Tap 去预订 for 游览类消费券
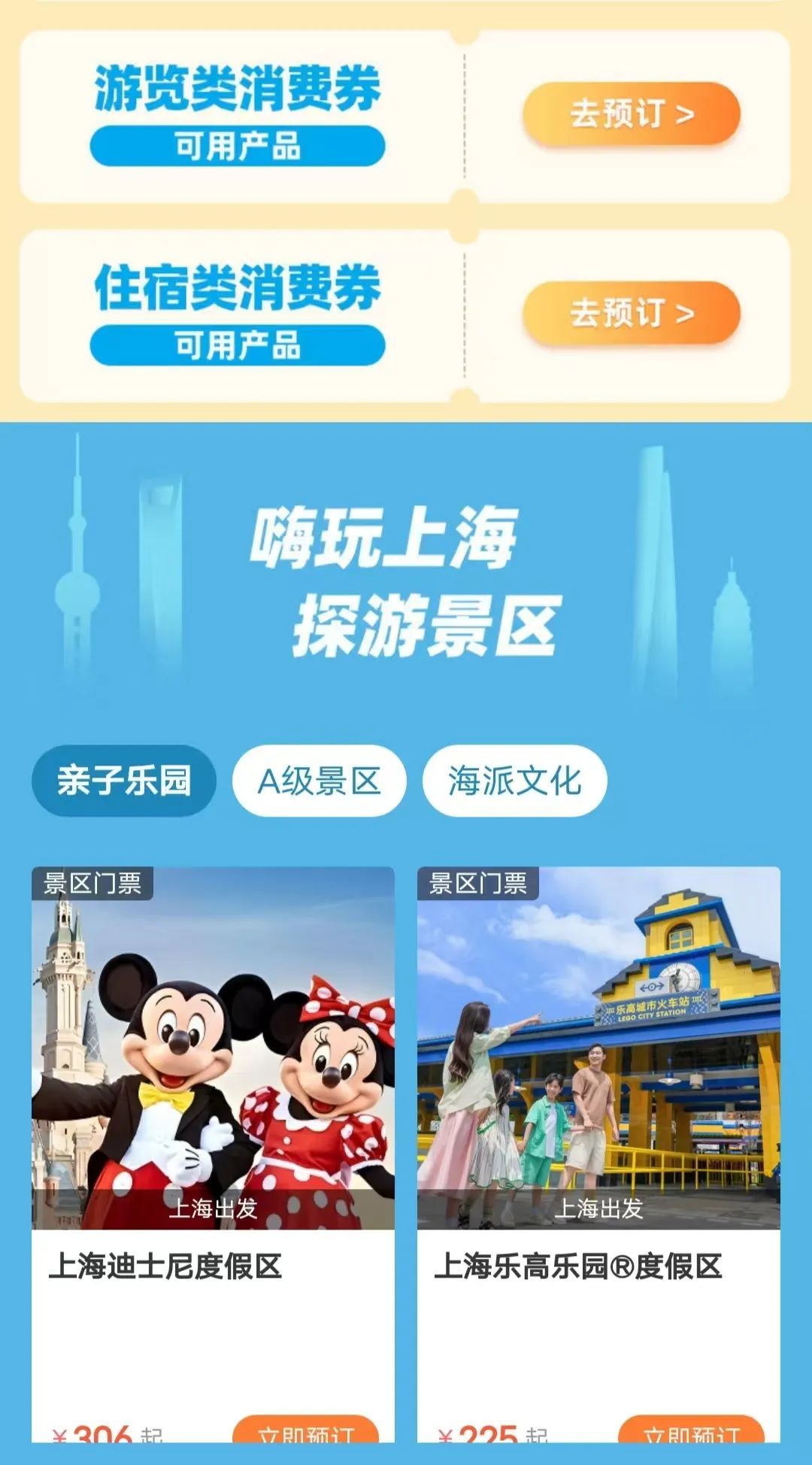812x1465 pixels. tap(632, 114)
